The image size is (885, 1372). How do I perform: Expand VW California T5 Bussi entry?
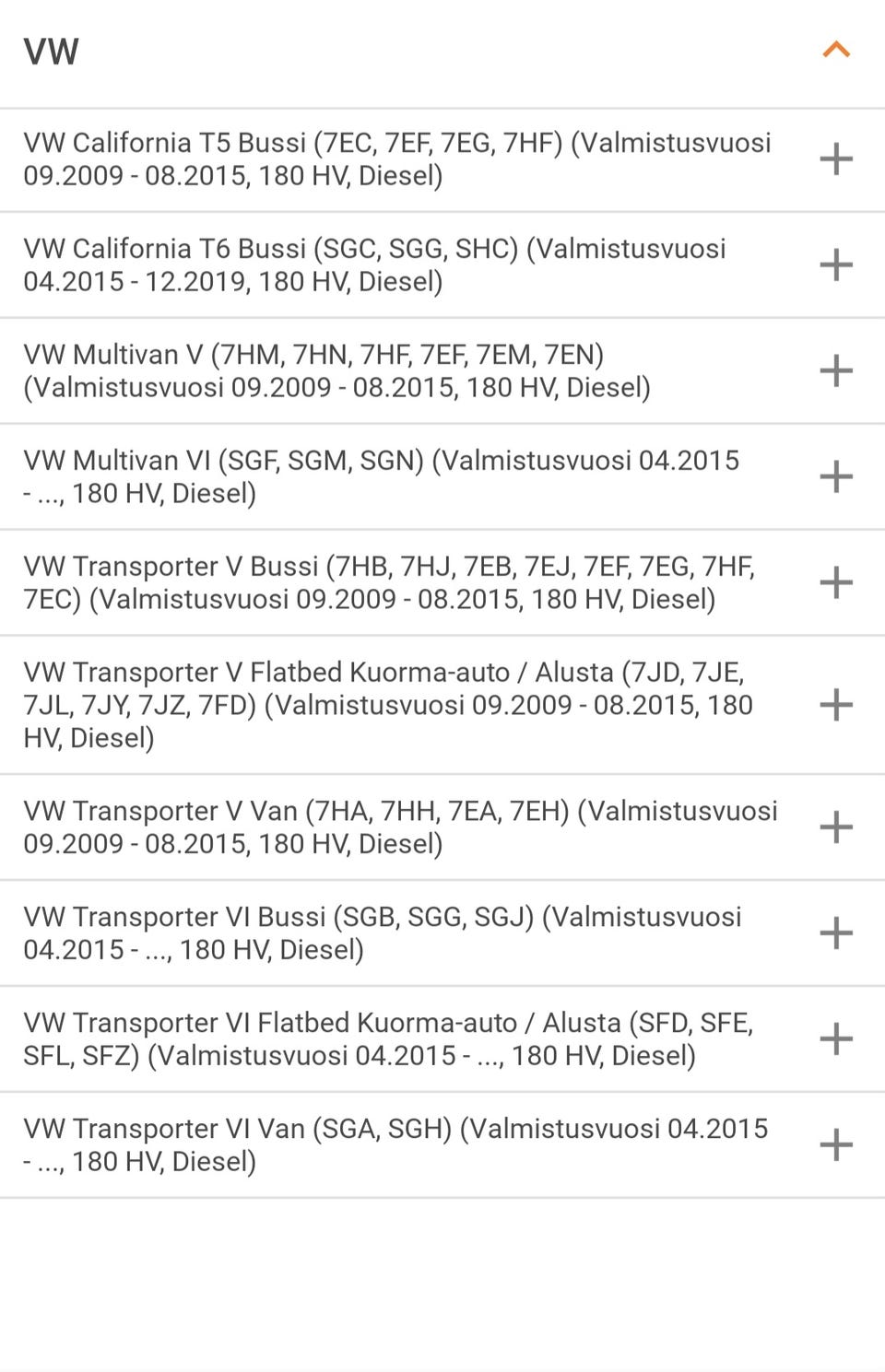[x=835, y=159]
